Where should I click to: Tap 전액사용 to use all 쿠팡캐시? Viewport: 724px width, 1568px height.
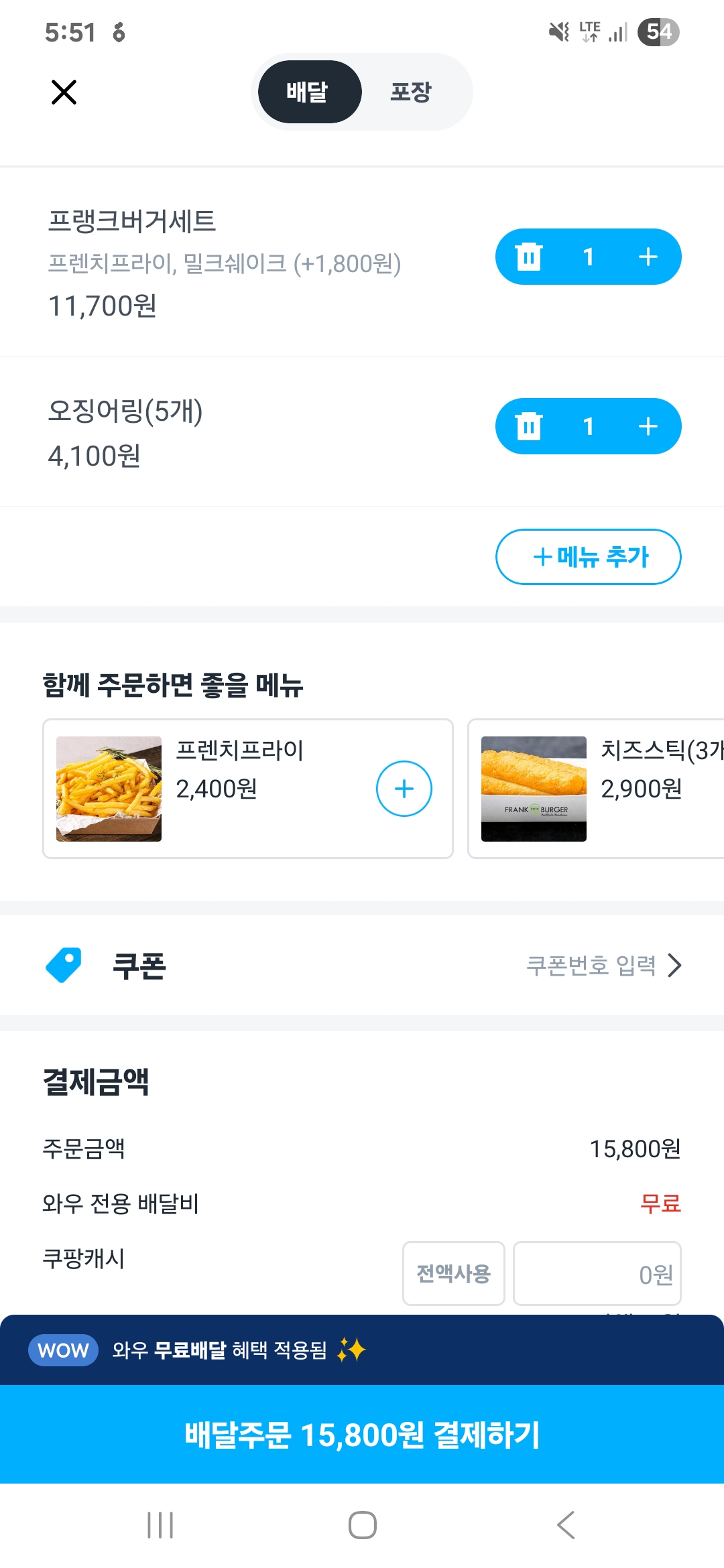point(453,1273)
